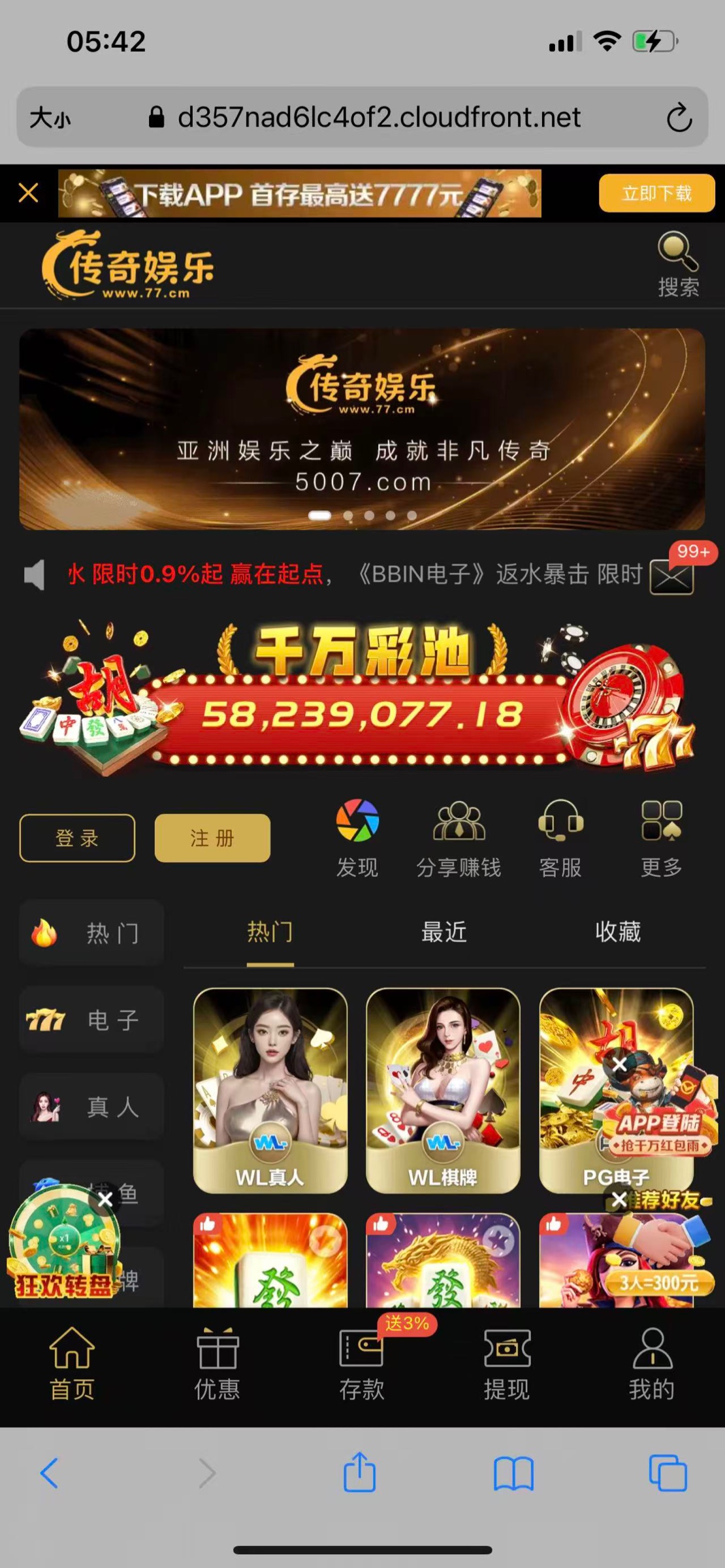Reload the page in Safari

tap(679, 118)
